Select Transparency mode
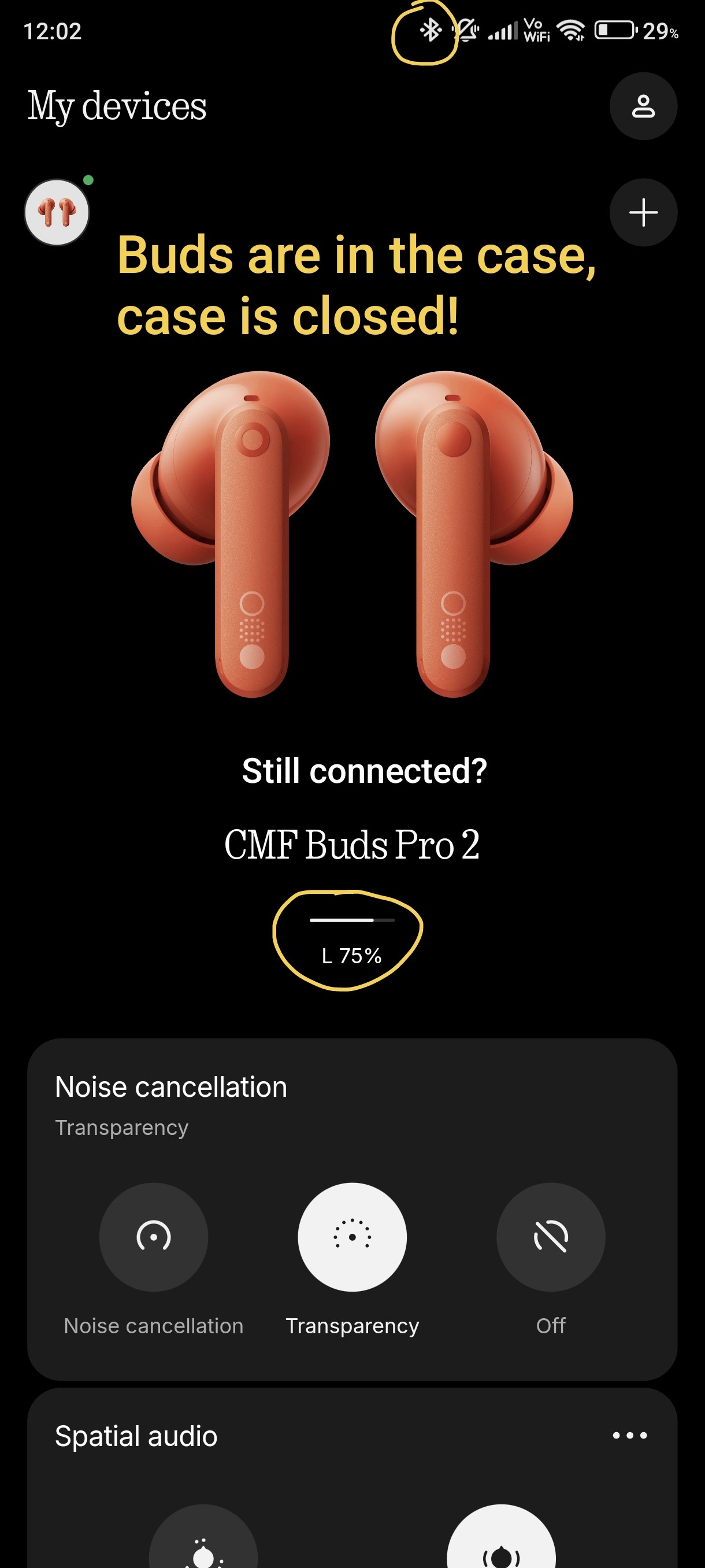 [x=351, y=1236]
